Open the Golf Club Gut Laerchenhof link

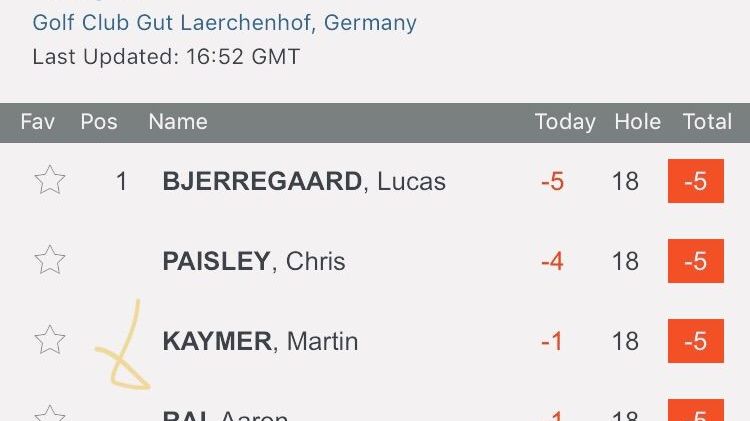pos(224,22)
